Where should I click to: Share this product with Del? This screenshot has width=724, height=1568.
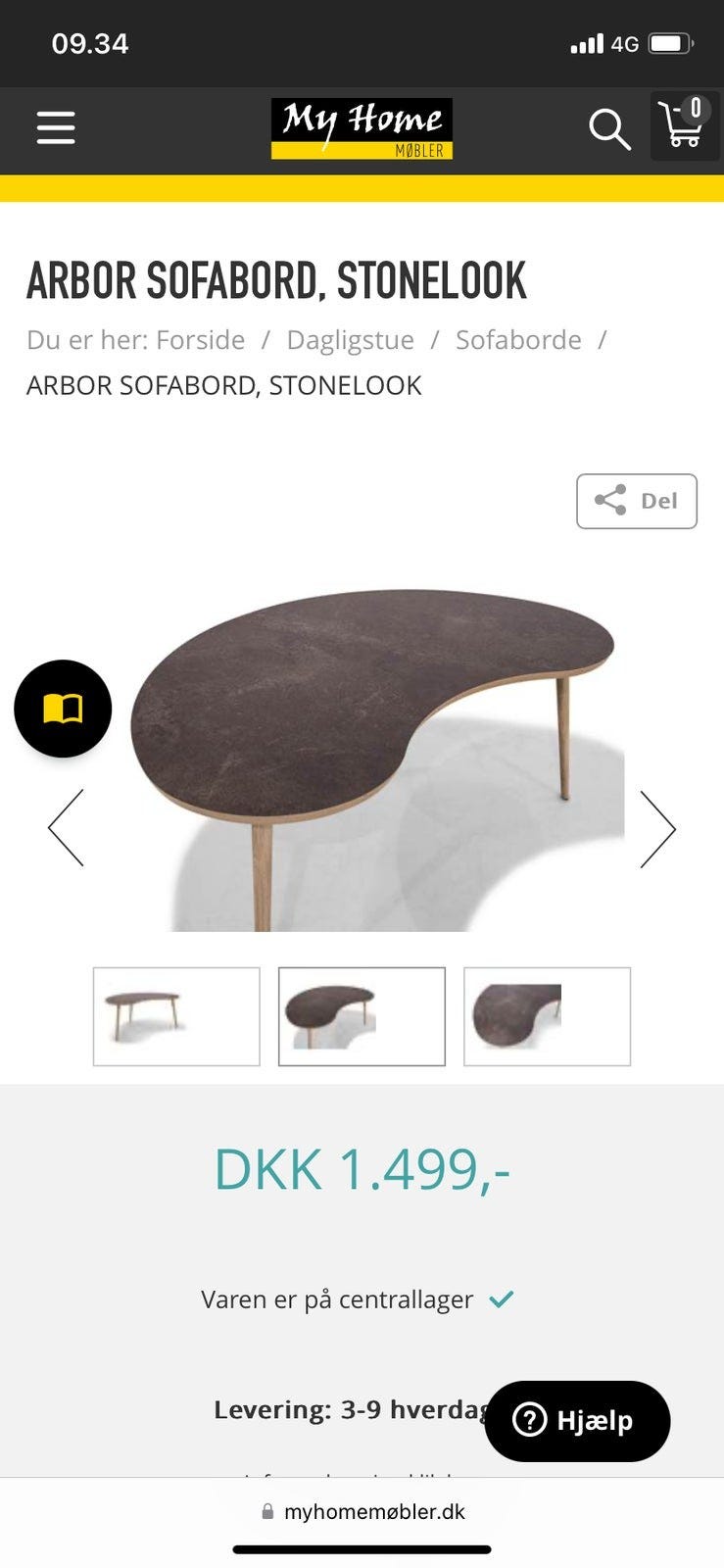point(636,501)
